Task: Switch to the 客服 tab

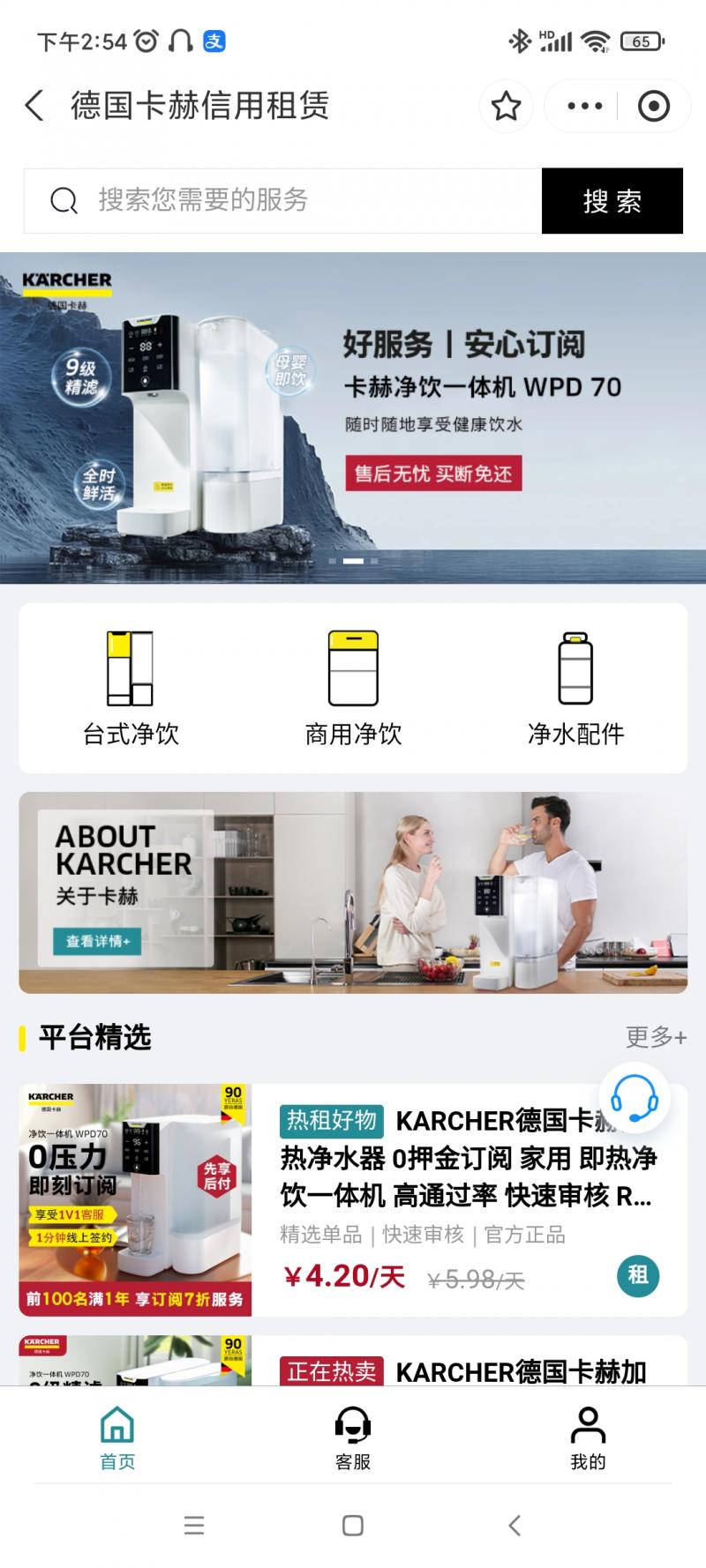Action: [353, 1439]
